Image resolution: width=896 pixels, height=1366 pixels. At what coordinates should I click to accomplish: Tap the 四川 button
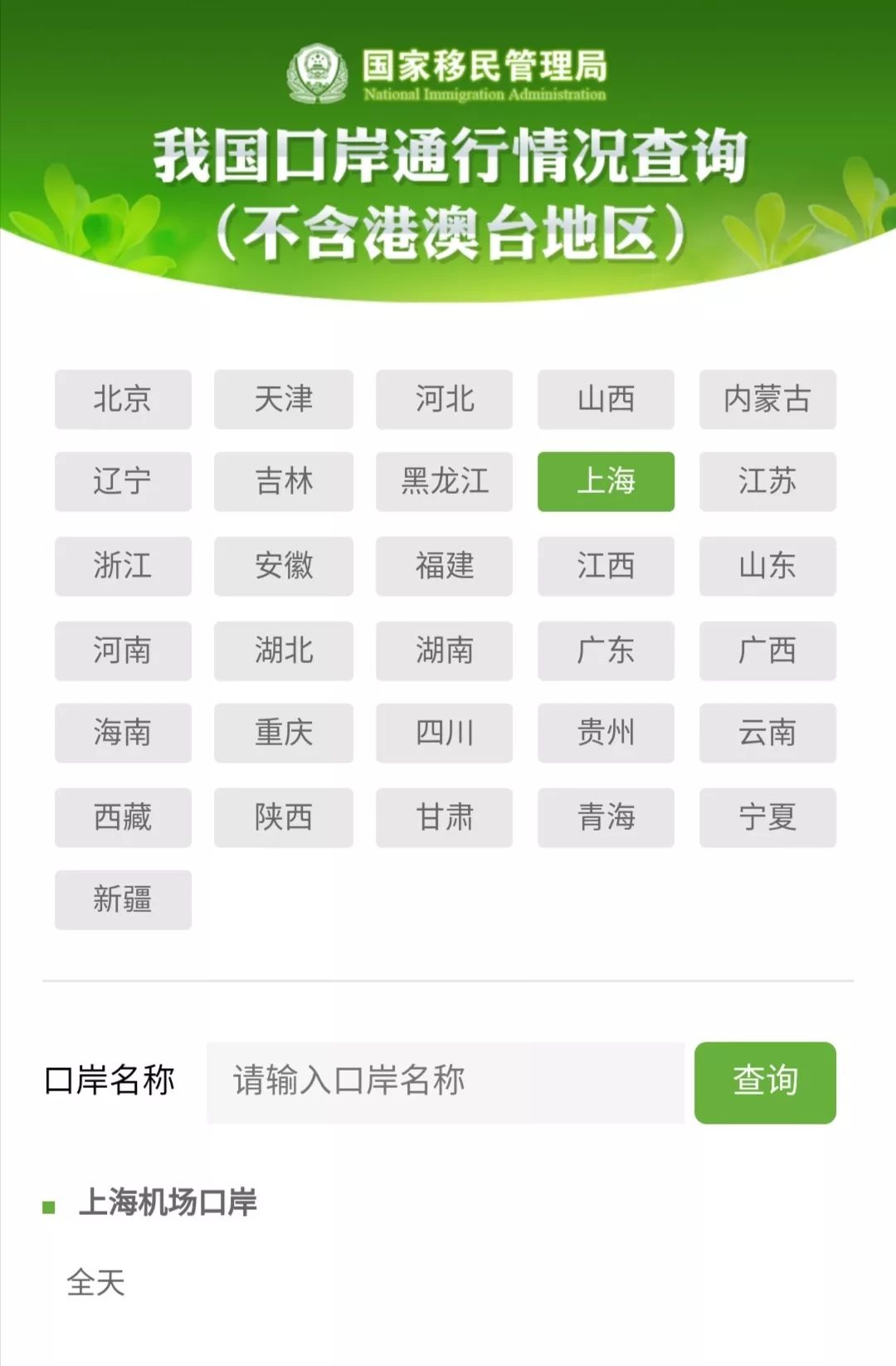pyautogui.click(x=444, y=733)
